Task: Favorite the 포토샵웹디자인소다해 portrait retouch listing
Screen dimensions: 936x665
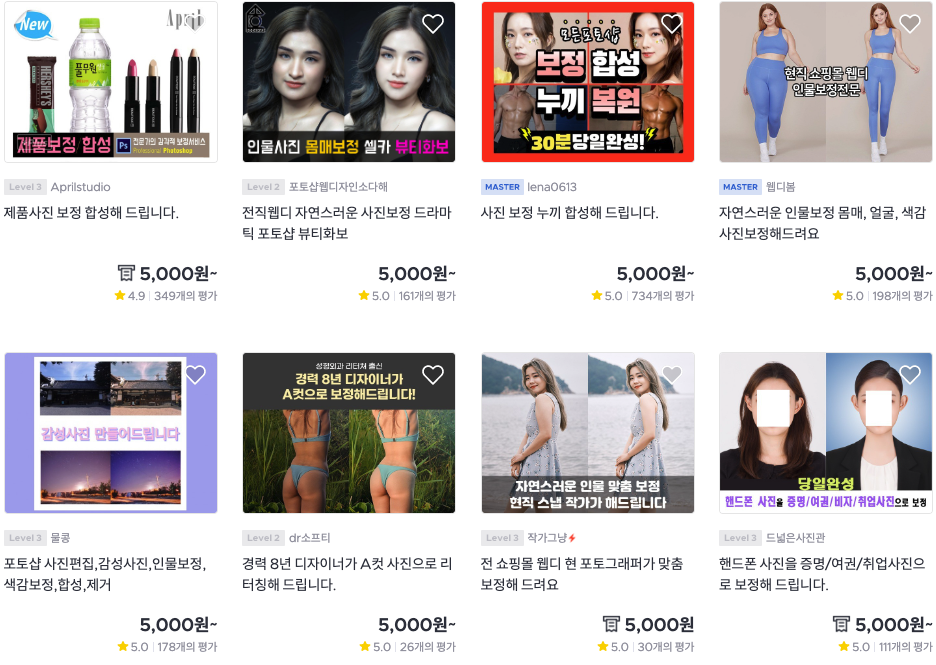Action: (432, 24)
